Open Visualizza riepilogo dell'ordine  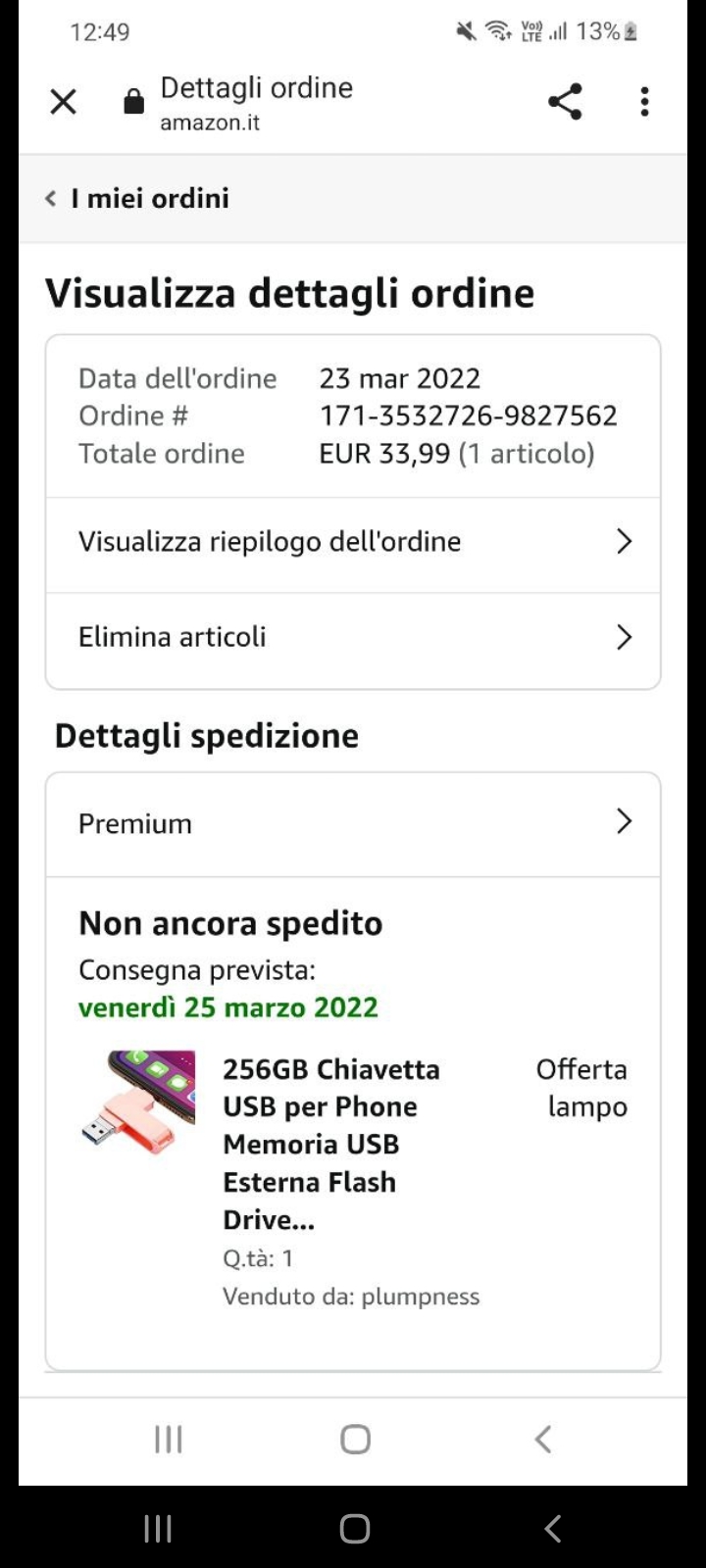353,542
